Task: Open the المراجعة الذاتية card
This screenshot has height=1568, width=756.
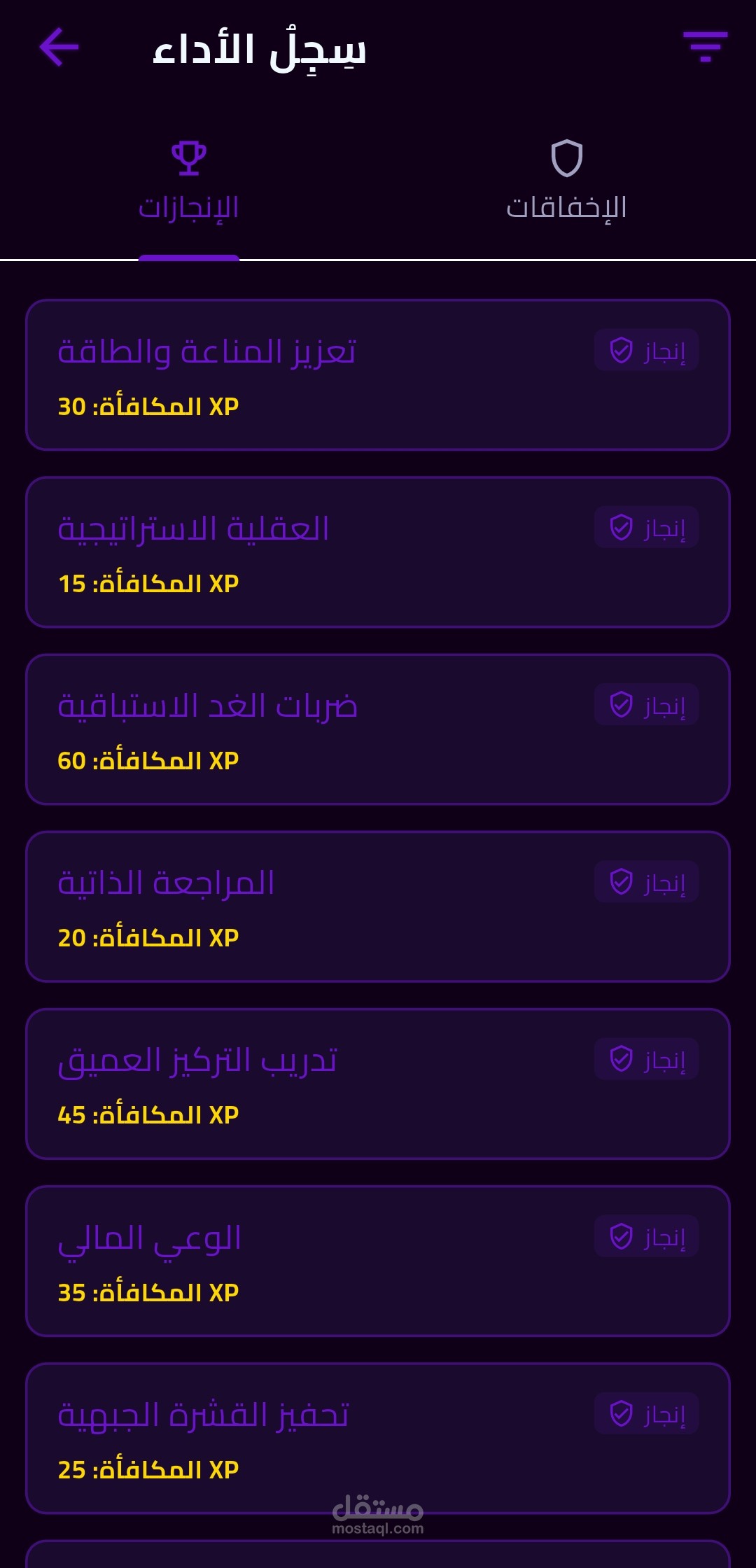Action: [x=378, y=906]
